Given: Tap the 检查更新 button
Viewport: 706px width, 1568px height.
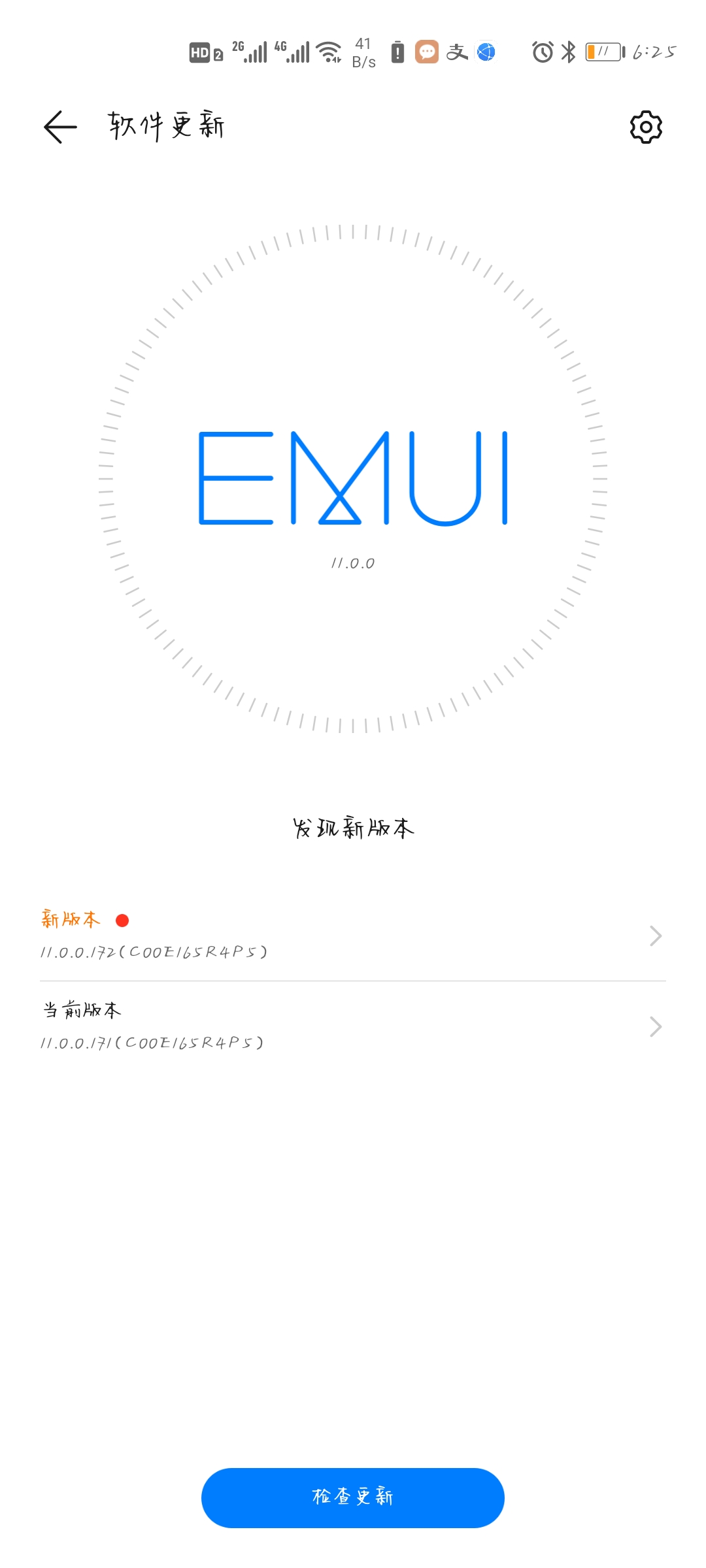Looking at the screenshot, I should click(352, 1497).
